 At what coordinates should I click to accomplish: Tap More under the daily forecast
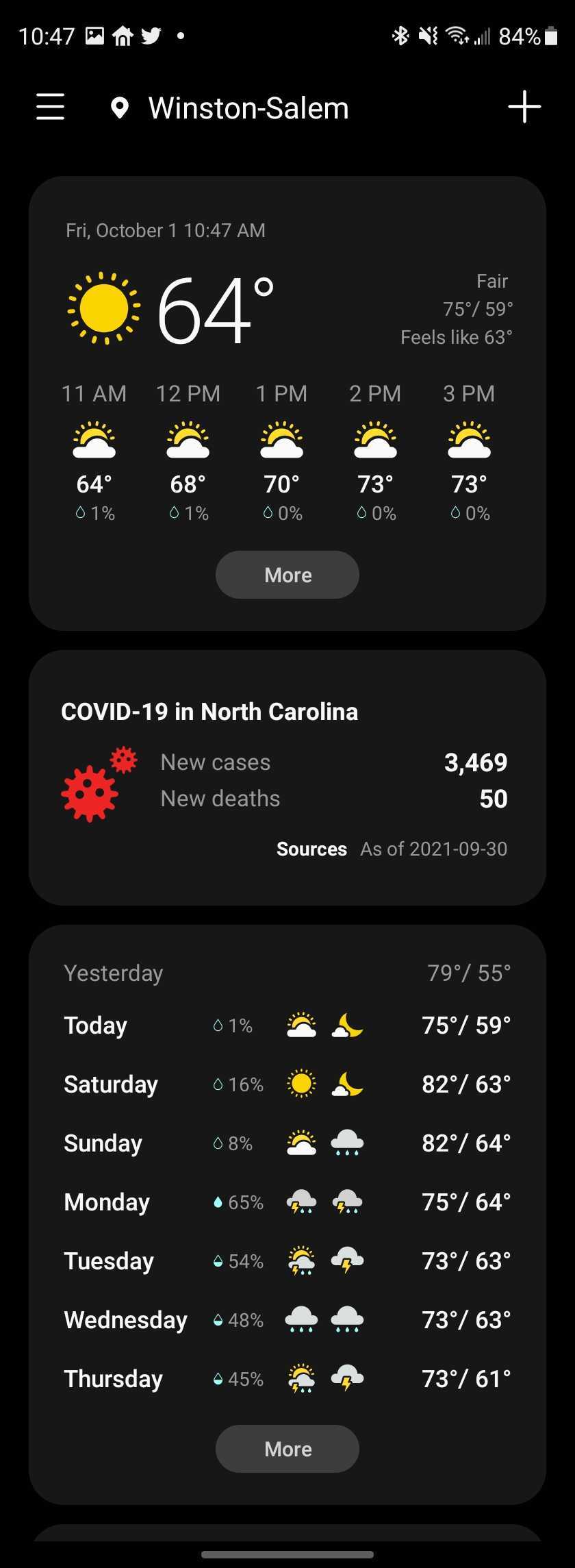(287, 1449)
